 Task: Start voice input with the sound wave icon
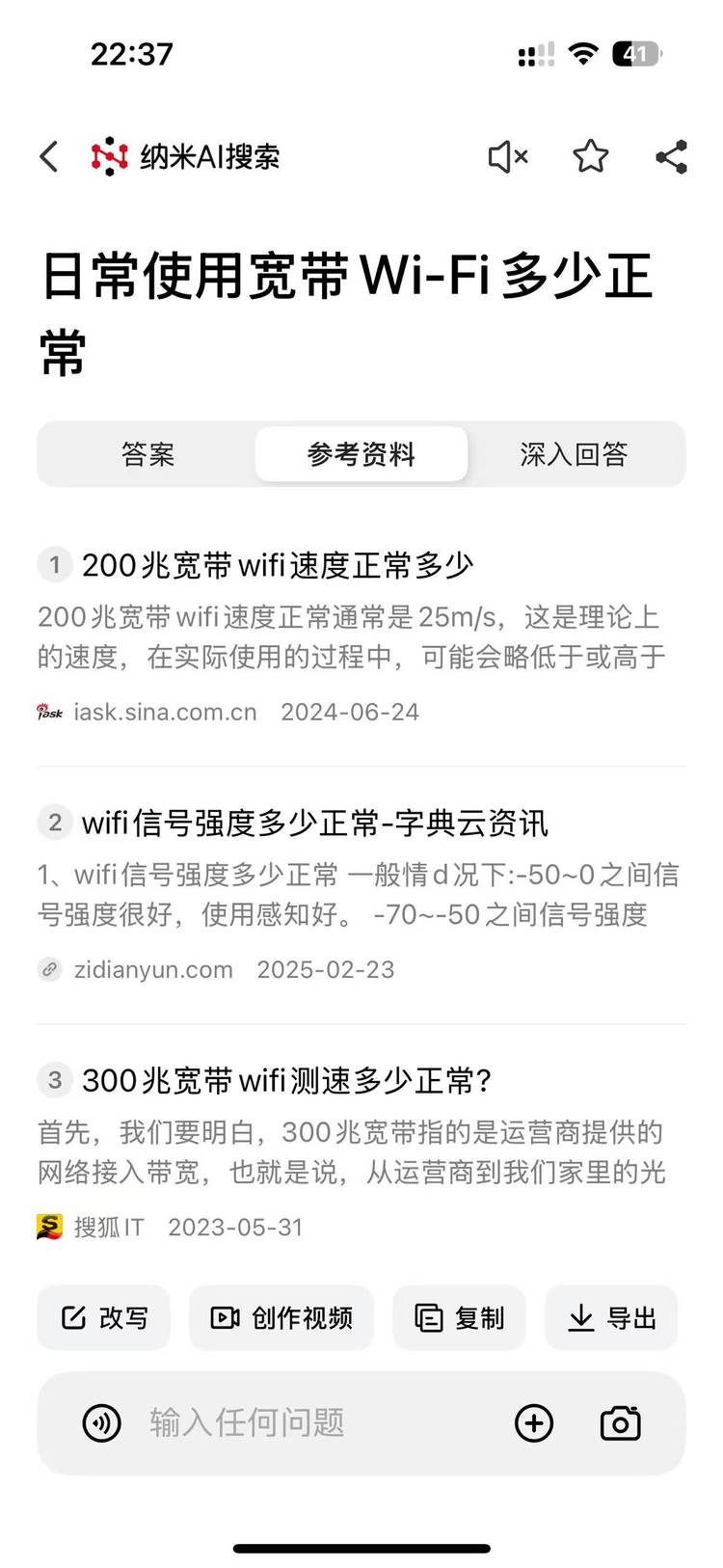pos(102,1422)
